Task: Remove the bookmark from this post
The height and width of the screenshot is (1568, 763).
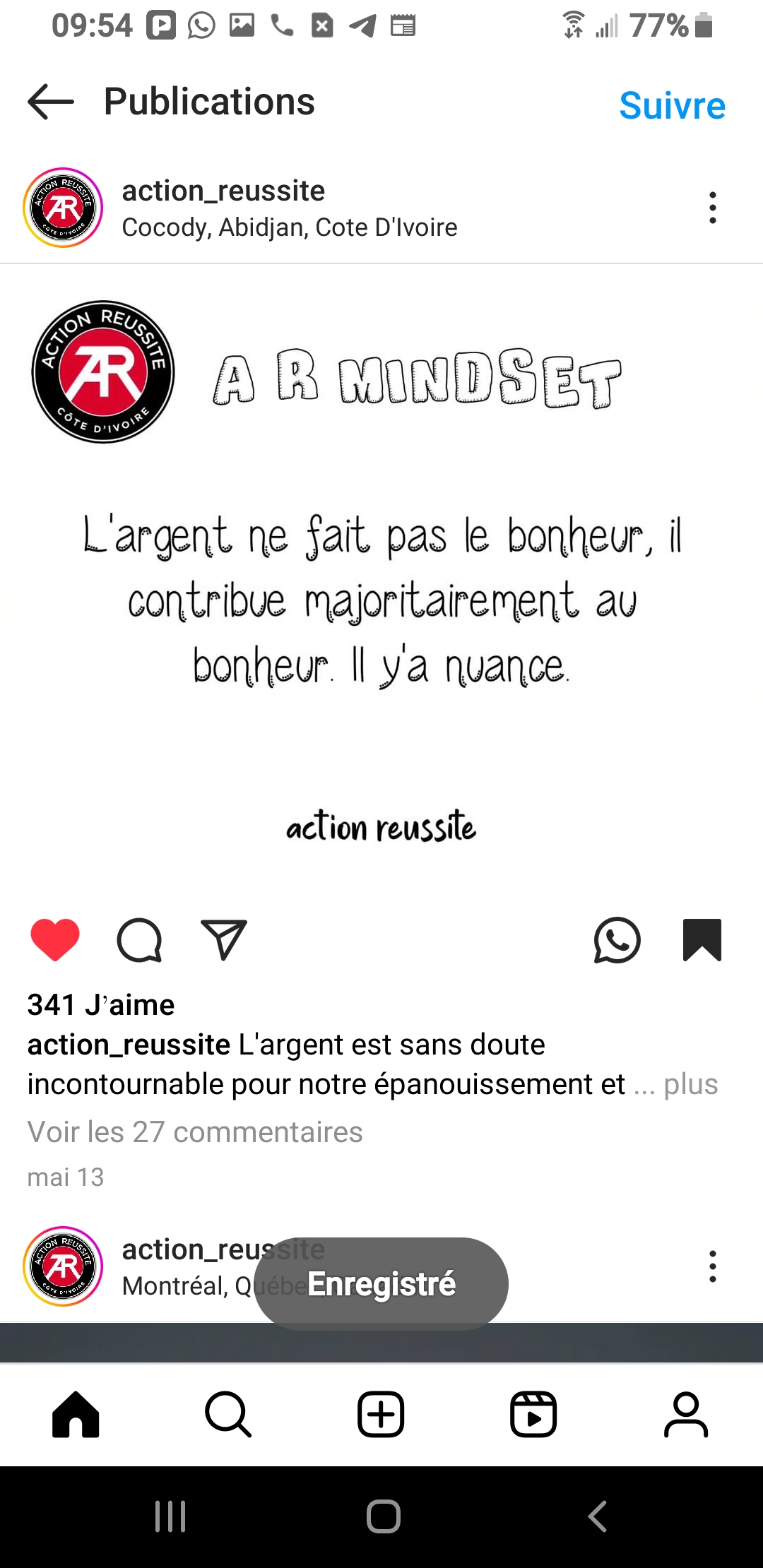Action: (x=702, y=940)
